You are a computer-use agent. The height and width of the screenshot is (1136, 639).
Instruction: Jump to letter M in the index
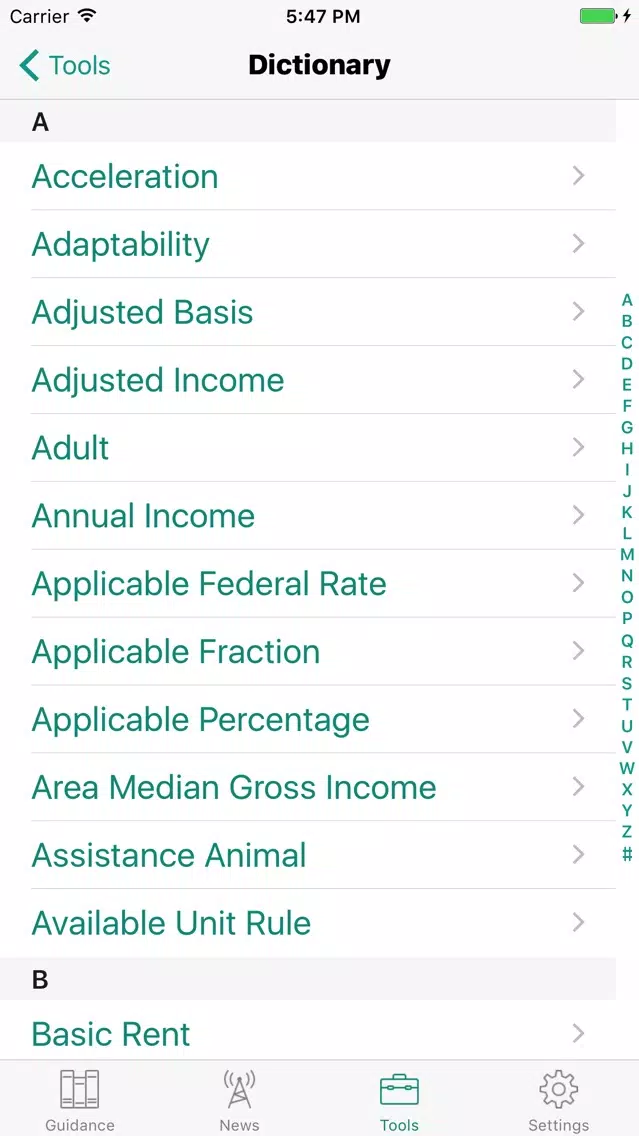[627, 555]
